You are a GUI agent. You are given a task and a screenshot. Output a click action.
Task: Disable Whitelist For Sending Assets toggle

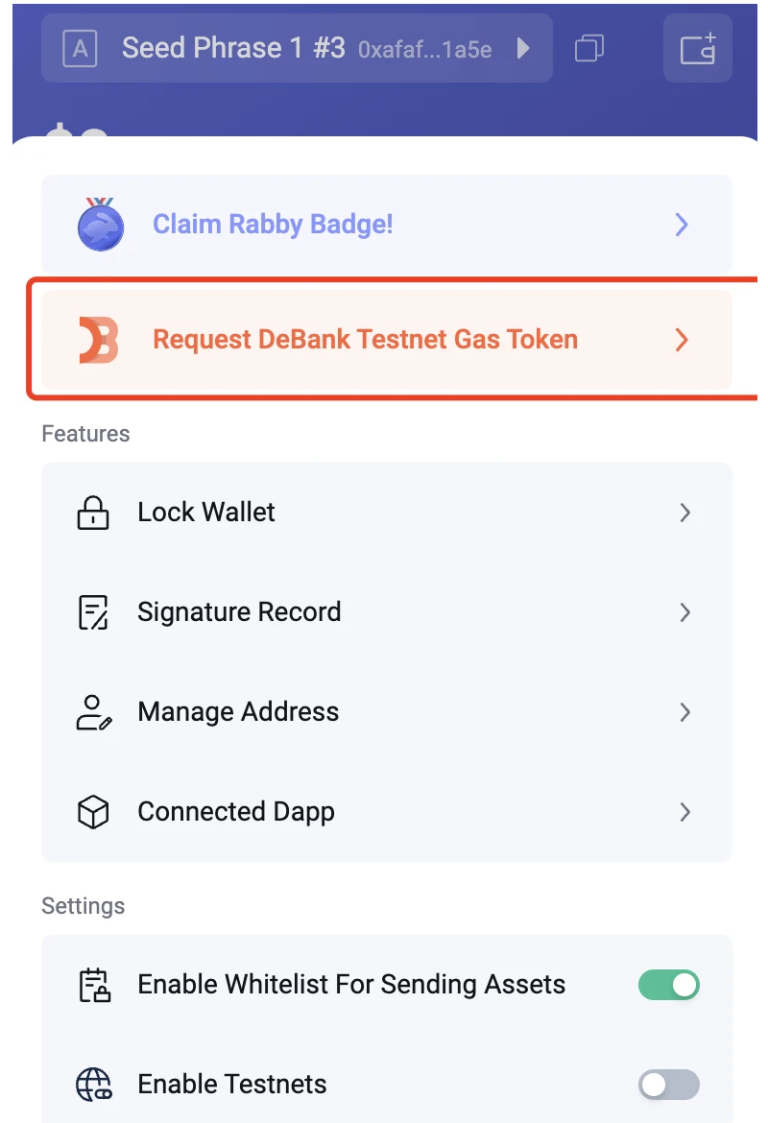(x=668, y=984)
